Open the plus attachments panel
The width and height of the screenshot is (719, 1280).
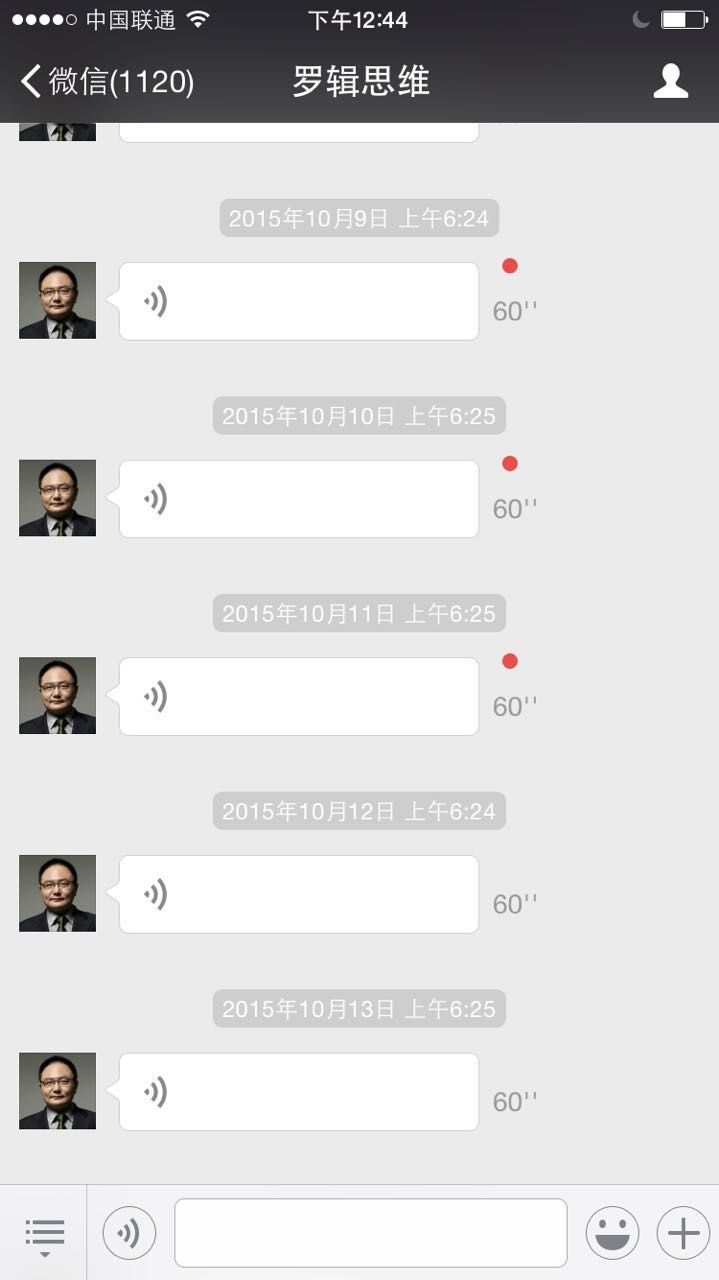tap(683, 1233)
